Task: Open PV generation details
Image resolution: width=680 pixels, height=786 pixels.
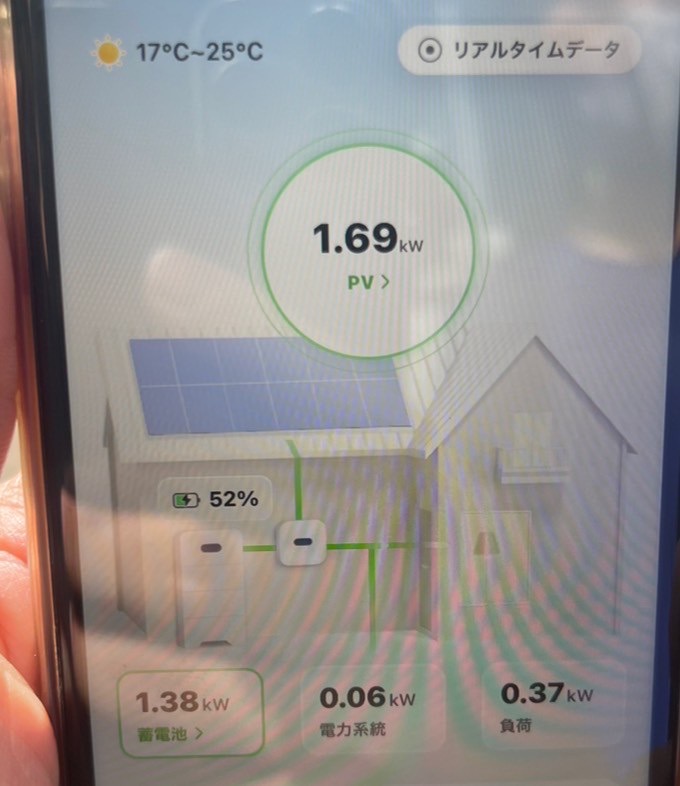Action: pos(368,282)
